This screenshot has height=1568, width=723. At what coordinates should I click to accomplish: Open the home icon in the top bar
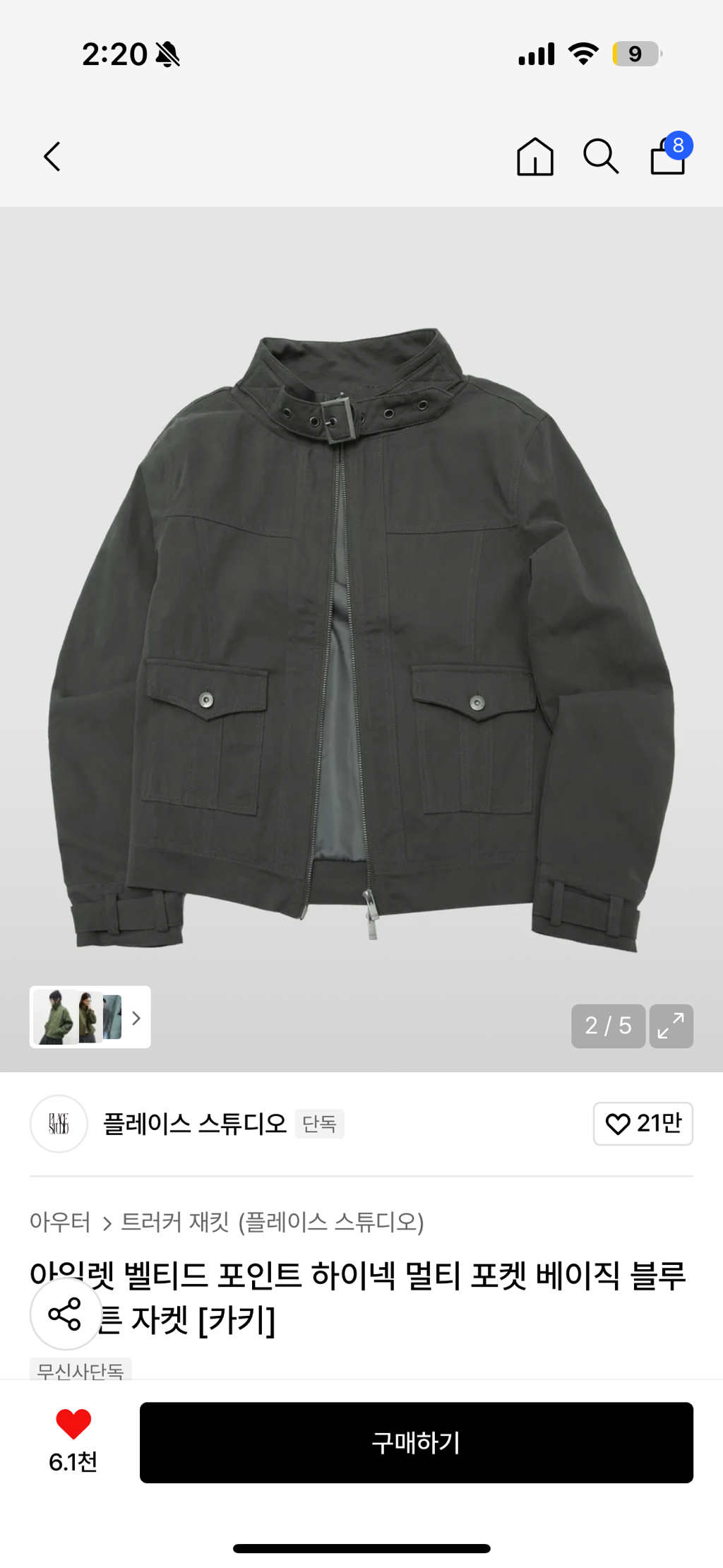tap(534, 156)
